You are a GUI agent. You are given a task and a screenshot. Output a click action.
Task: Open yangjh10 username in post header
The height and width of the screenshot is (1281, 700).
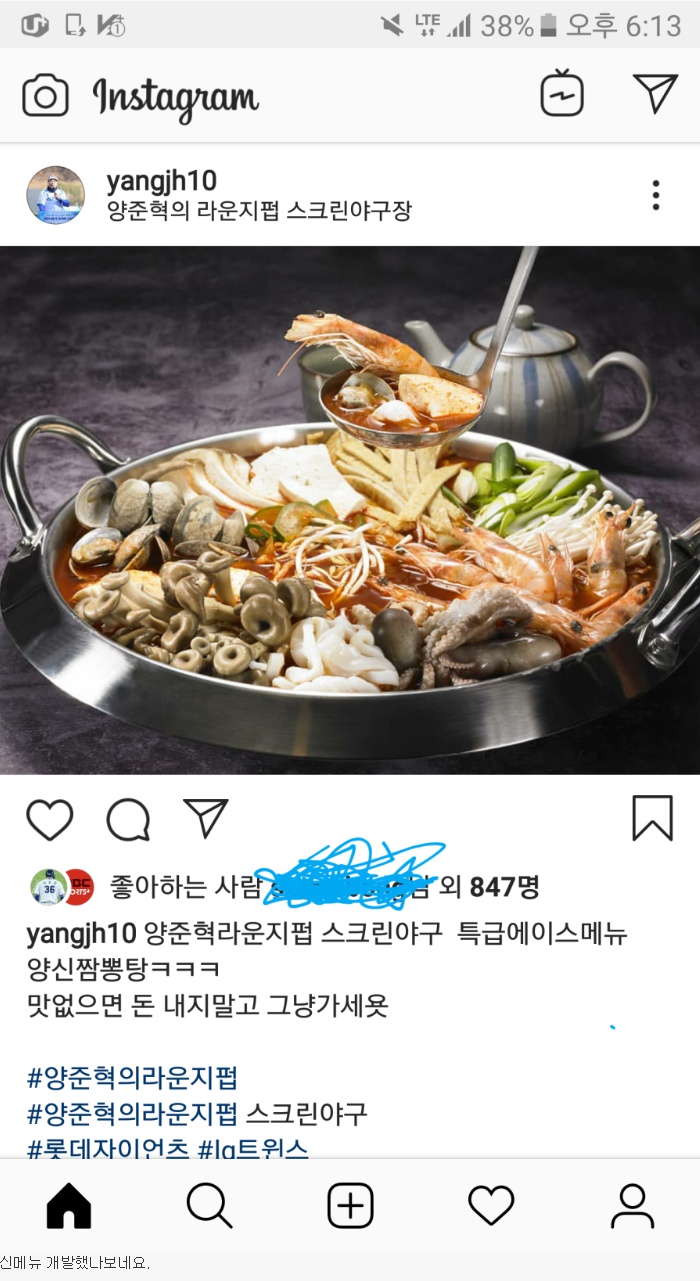coord(161,181)
